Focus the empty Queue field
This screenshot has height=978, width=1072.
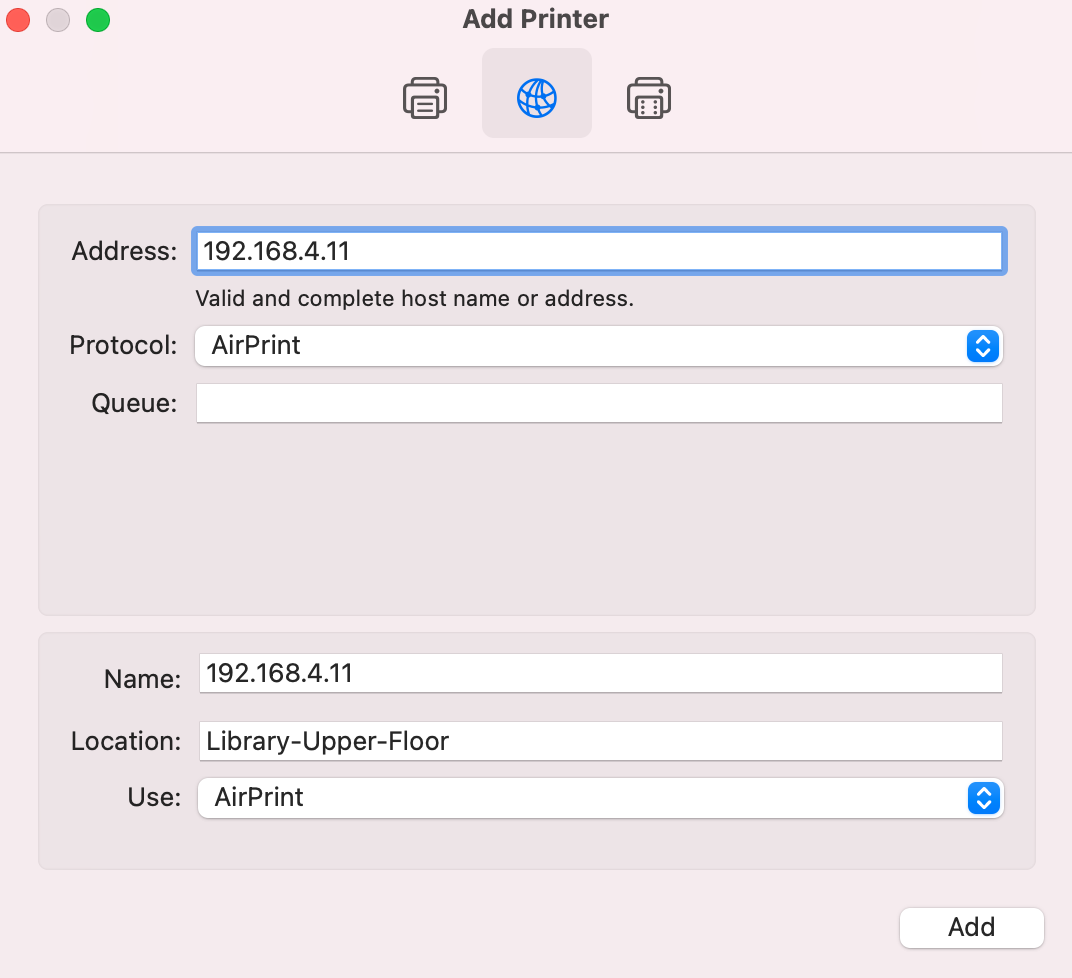pos(598,403)
